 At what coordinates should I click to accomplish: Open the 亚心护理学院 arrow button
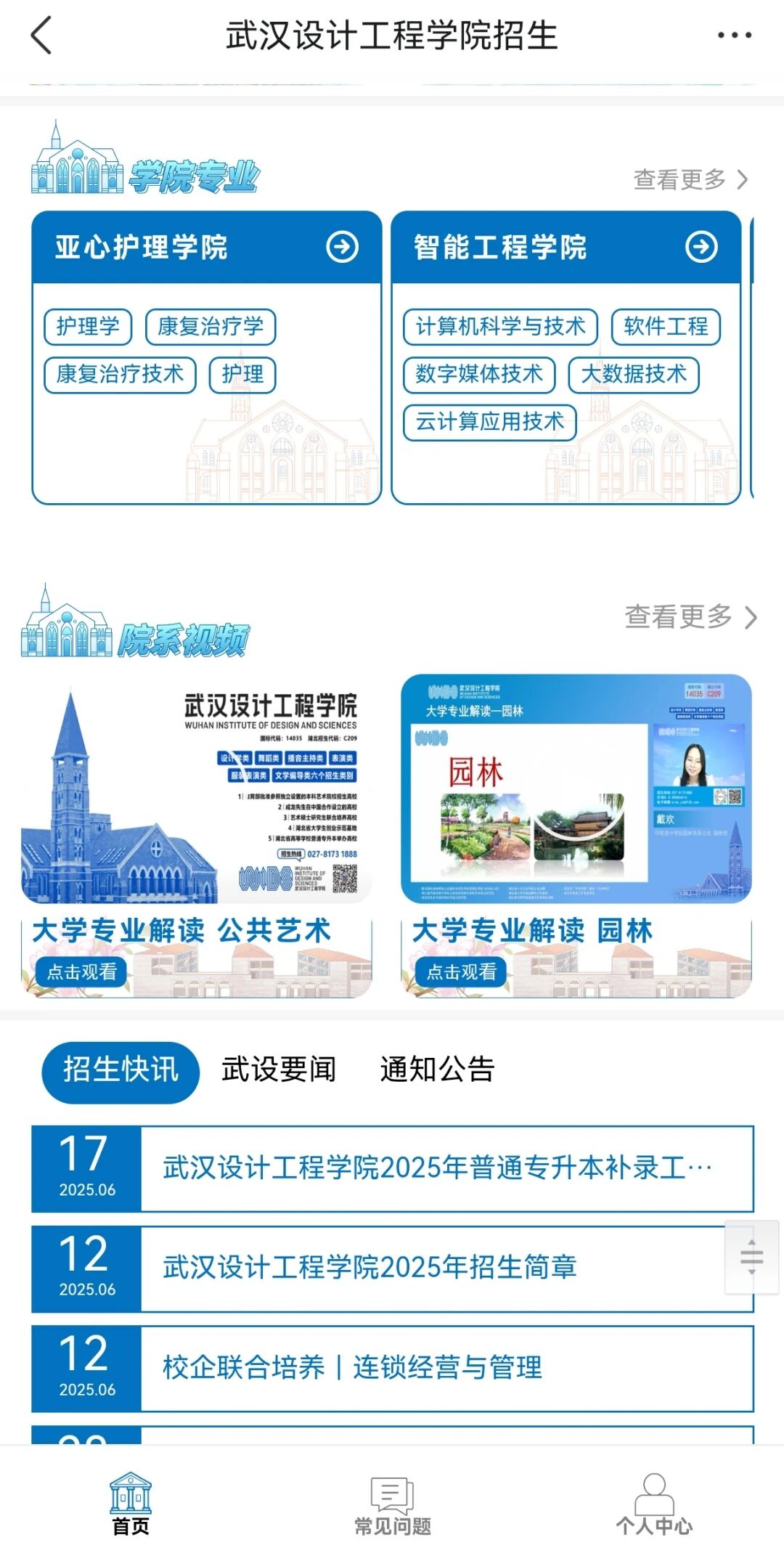(342, 247)
